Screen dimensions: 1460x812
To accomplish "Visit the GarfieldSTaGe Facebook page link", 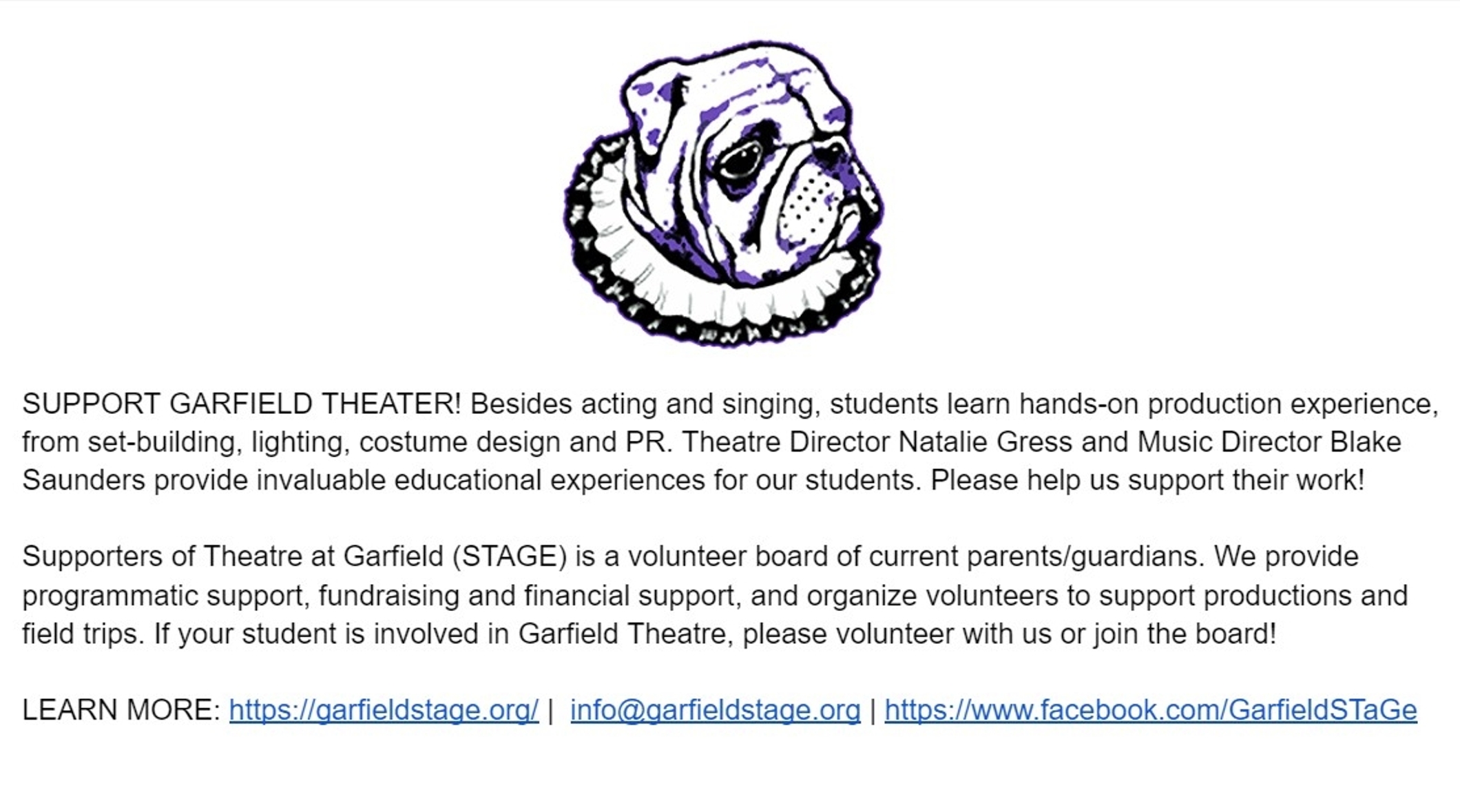I will point(1150,710).
